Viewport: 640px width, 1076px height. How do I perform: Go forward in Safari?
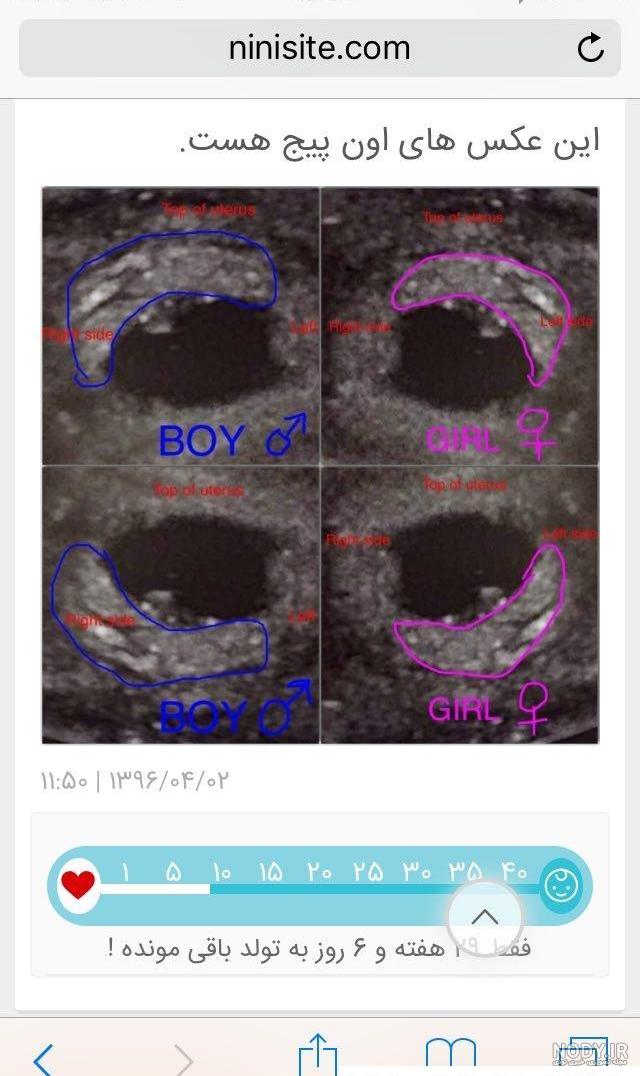pos(182,1059)
